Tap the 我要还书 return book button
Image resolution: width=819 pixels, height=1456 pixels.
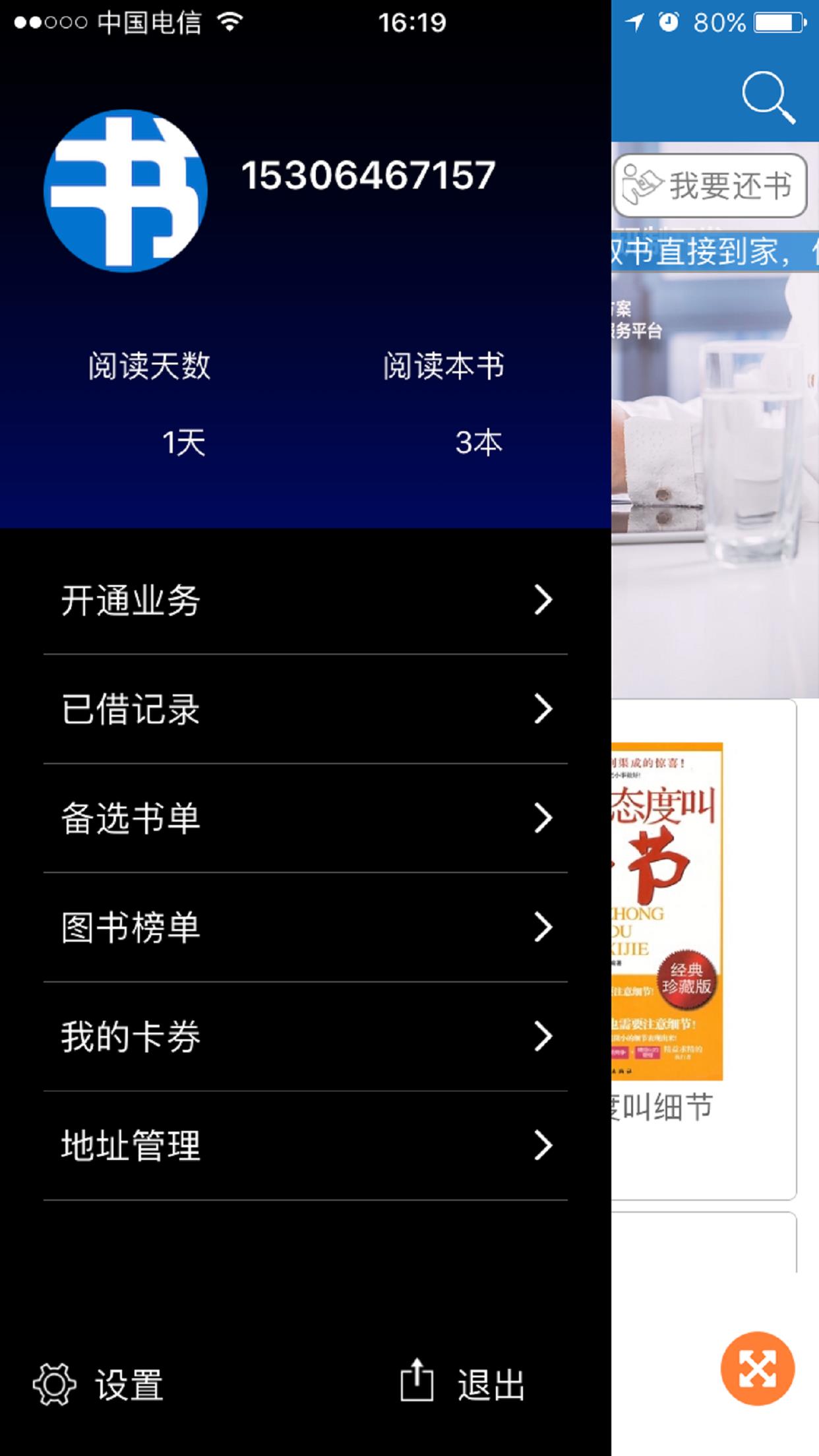[710, 185]
